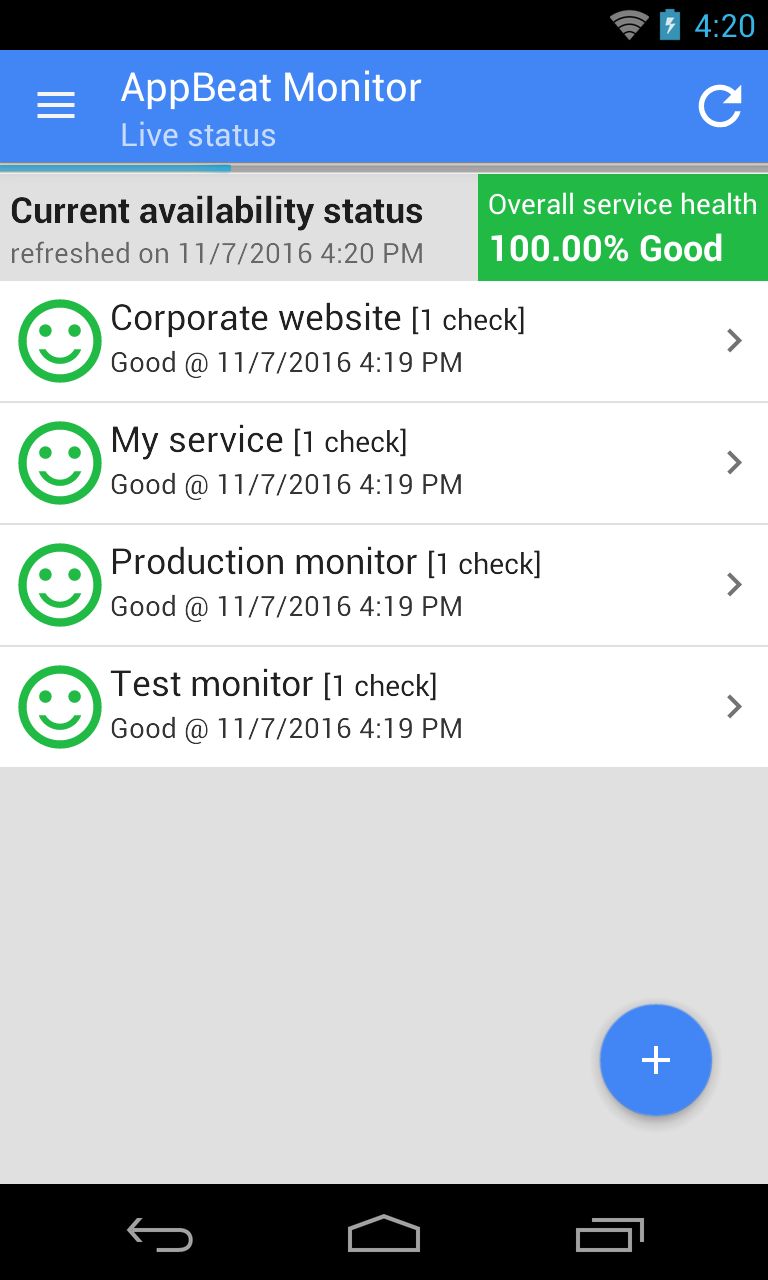The width and height of the screenshot is (768, 1280).
Task: Open the navigation drawer menu
Action: click(x=55, y=106)
